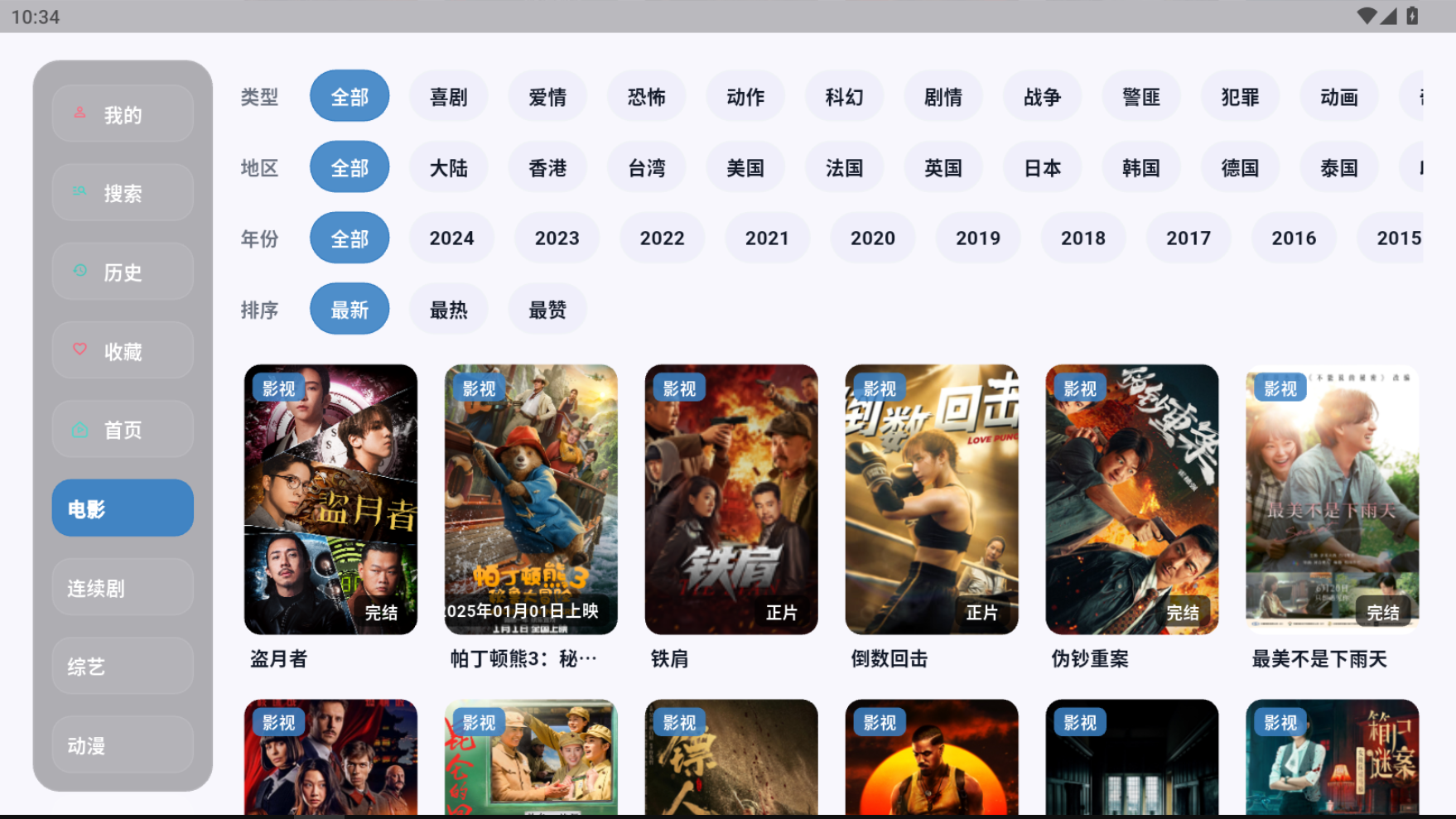
Task: Open the 动漫 section
Action: tap(123, 744)
